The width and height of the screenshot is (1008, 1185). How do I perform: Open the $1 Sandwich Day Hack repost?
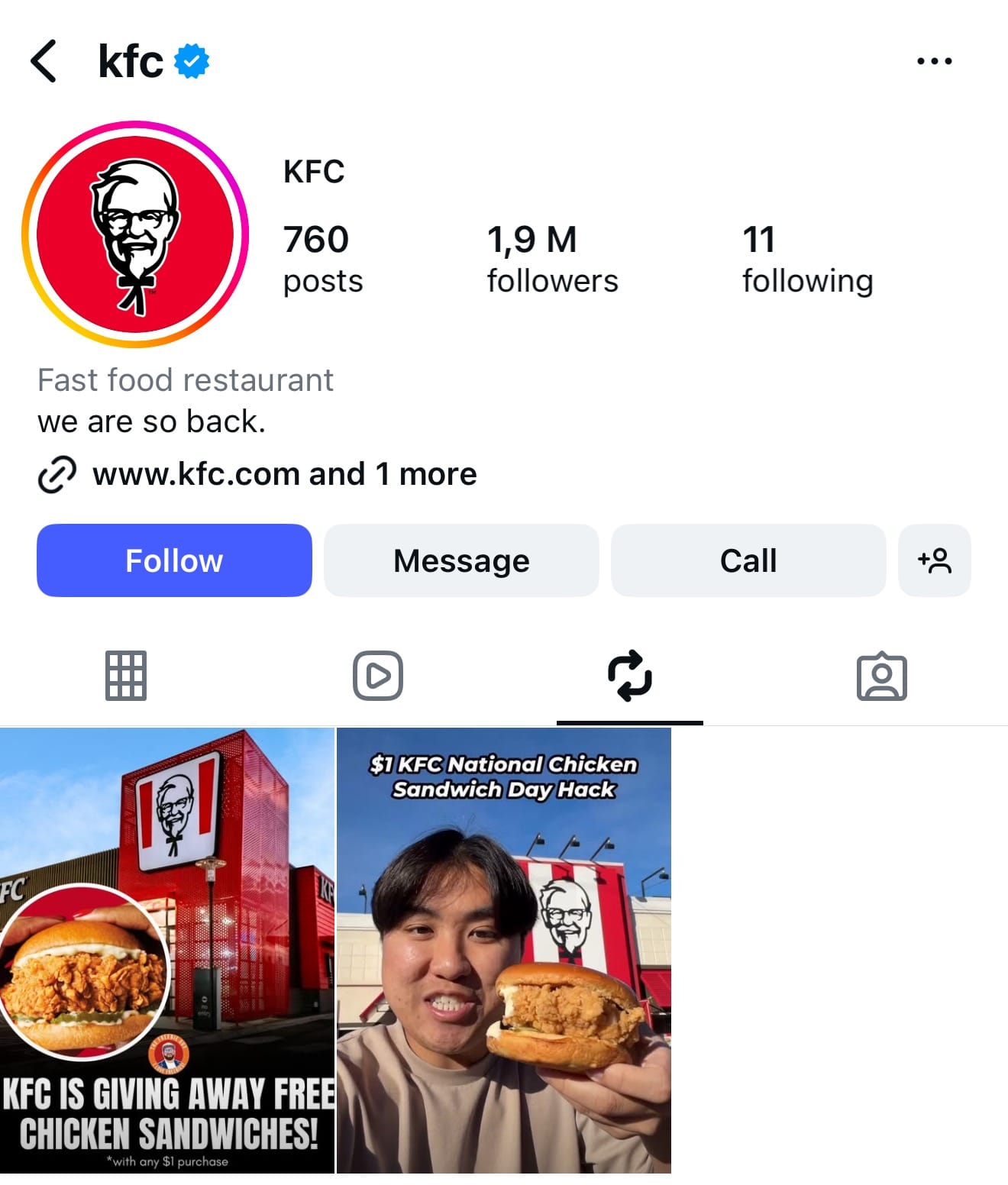[504, 951]
